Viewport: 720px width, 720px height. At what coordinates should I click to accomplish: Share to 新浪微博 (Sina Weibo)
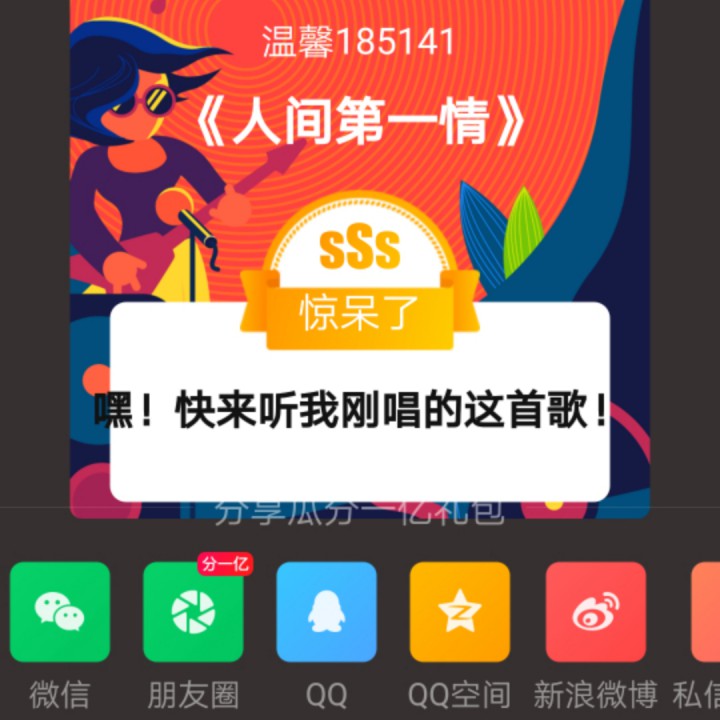pyautogui.click(x=595, y=612)
